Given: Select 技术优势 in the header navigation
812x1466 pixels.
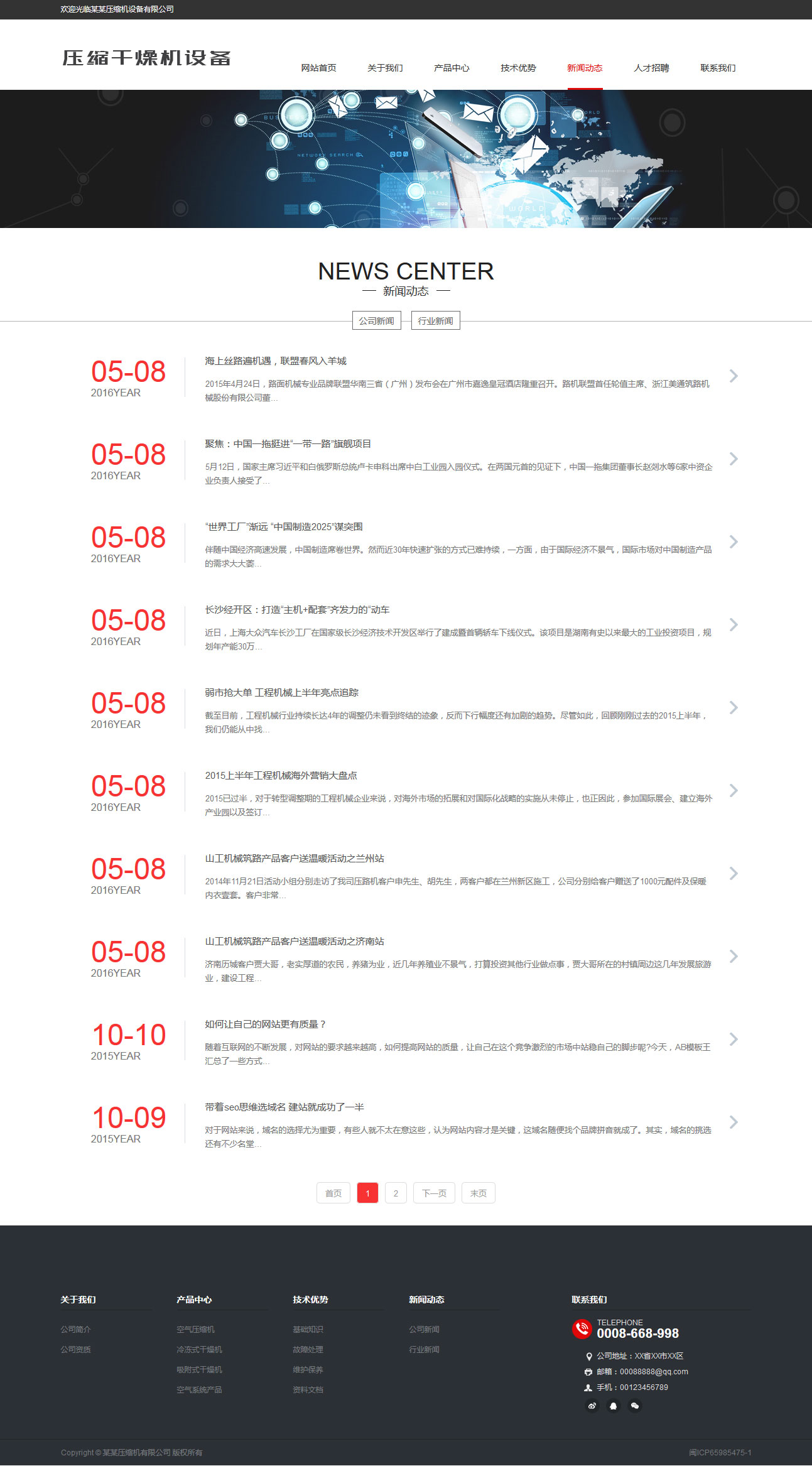Looking at the screenshot, I should coord(518,68).
